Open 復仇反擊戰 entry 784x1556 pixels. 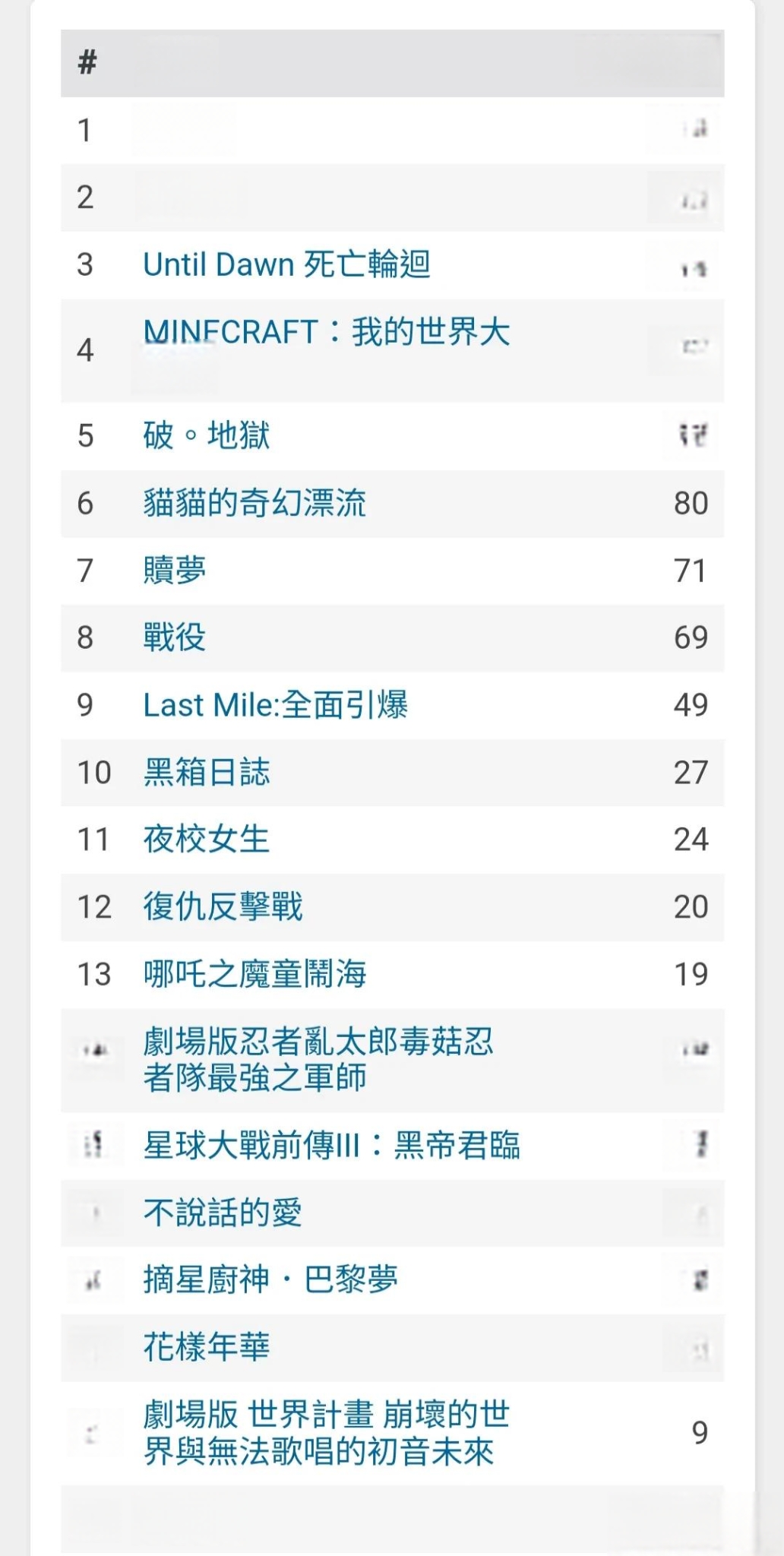(223, 907)
